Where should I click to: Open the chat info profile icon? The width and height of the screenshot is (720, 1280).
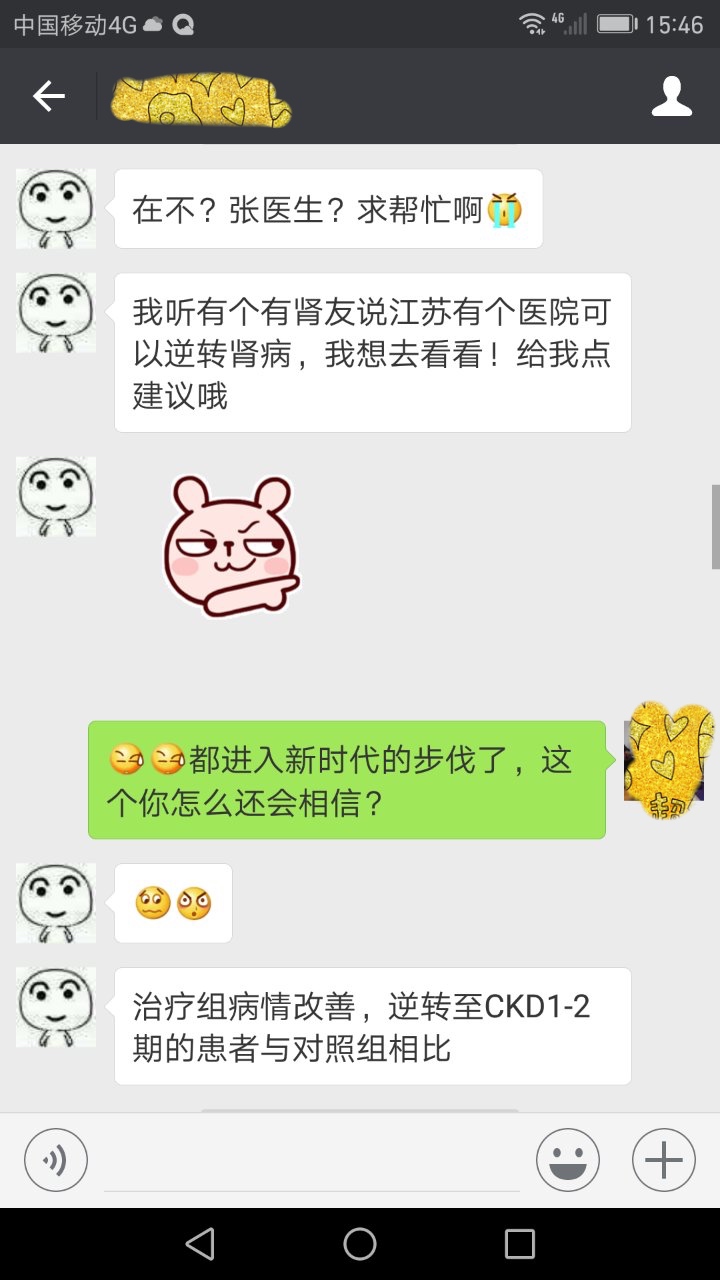click(x=671, y=97)
